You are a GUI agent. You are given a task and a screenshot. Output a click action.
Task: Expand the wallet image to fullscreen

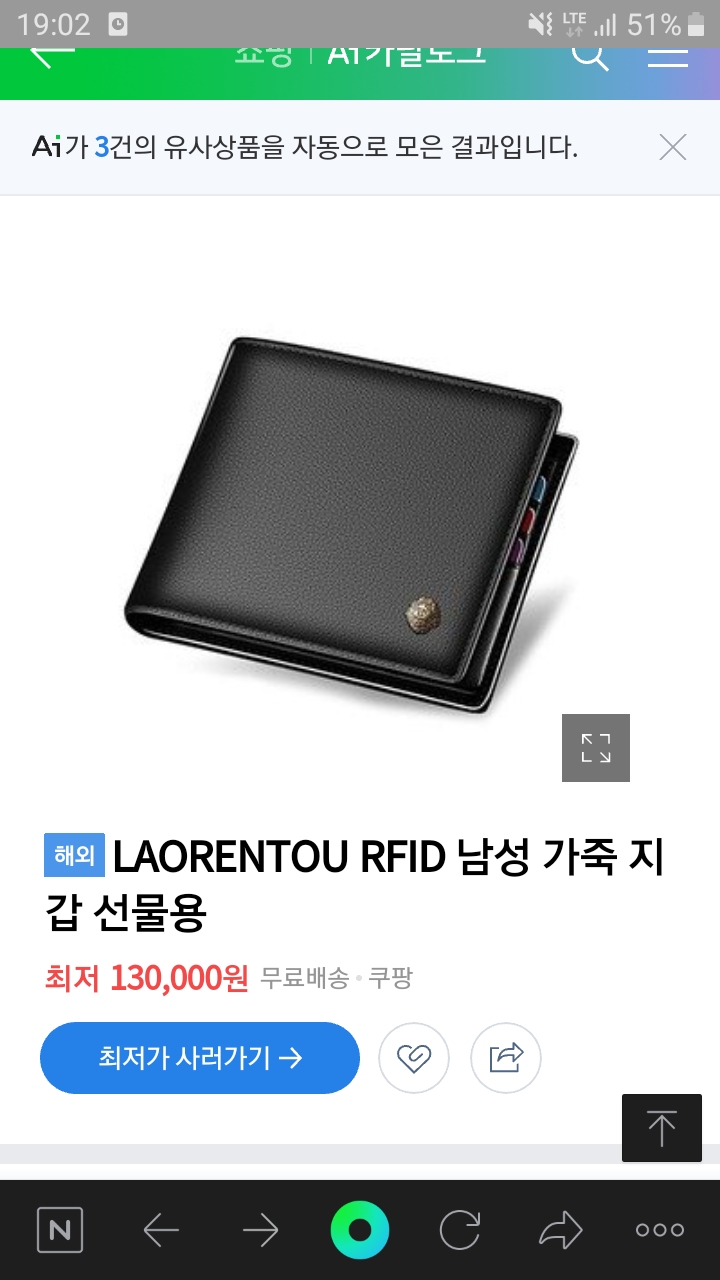[x=596, y=748]
